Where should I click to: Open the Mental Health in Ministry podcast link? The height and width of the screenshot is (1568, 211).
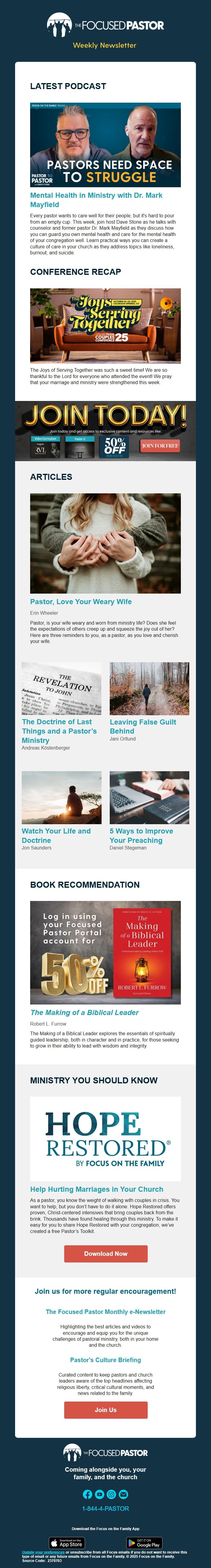96,200
